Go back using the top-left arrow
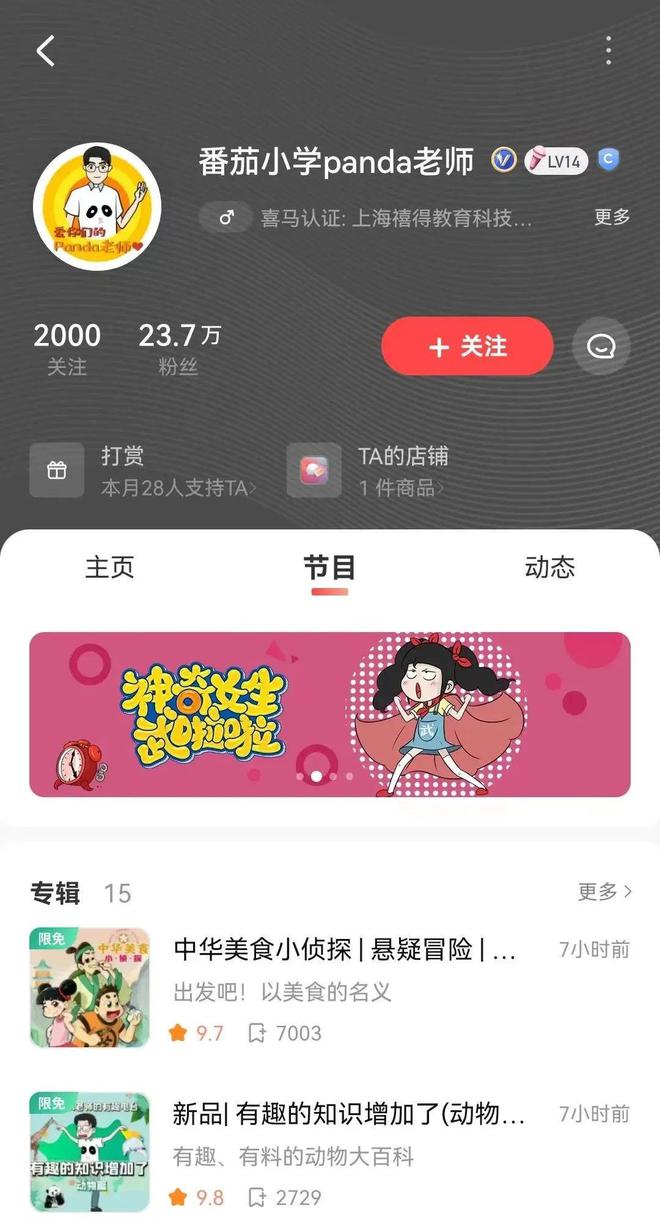 pyautogui.click(x=46, y=51)
